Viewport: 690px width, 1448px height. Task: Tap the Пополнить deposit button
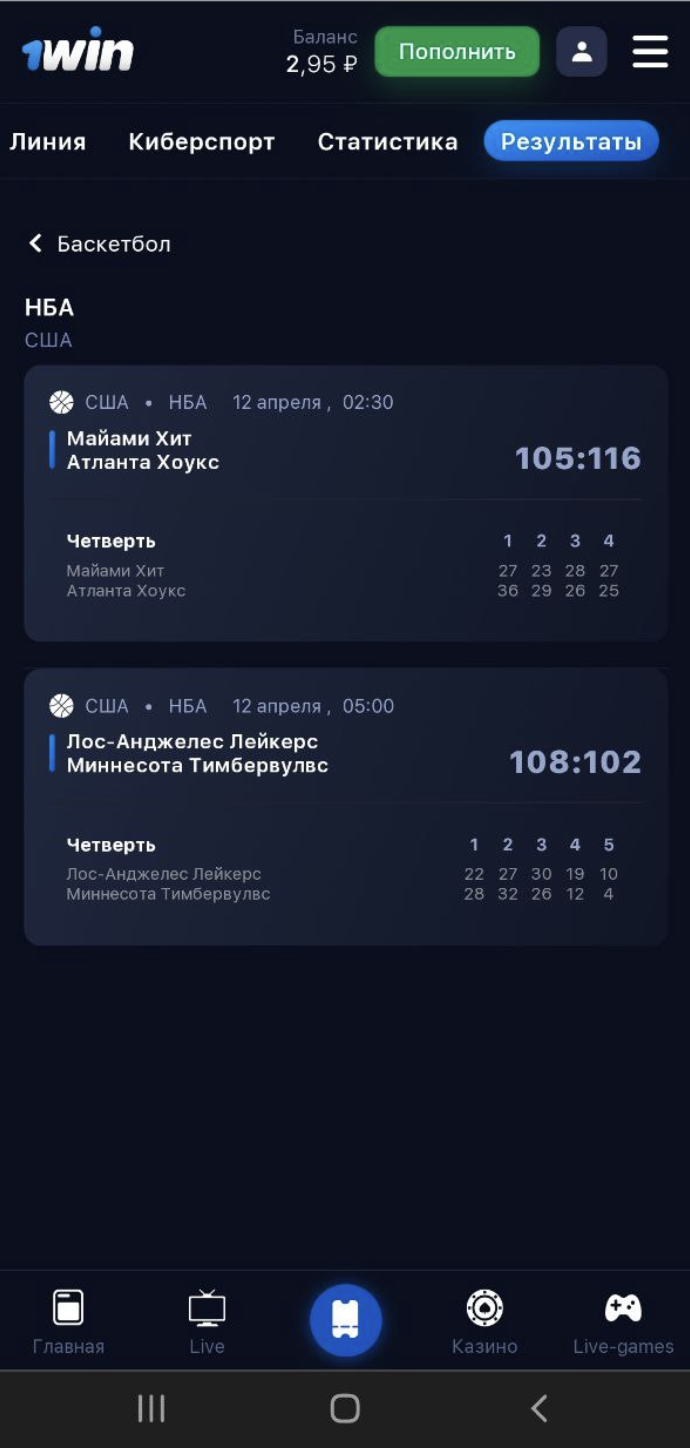(457, 52)
